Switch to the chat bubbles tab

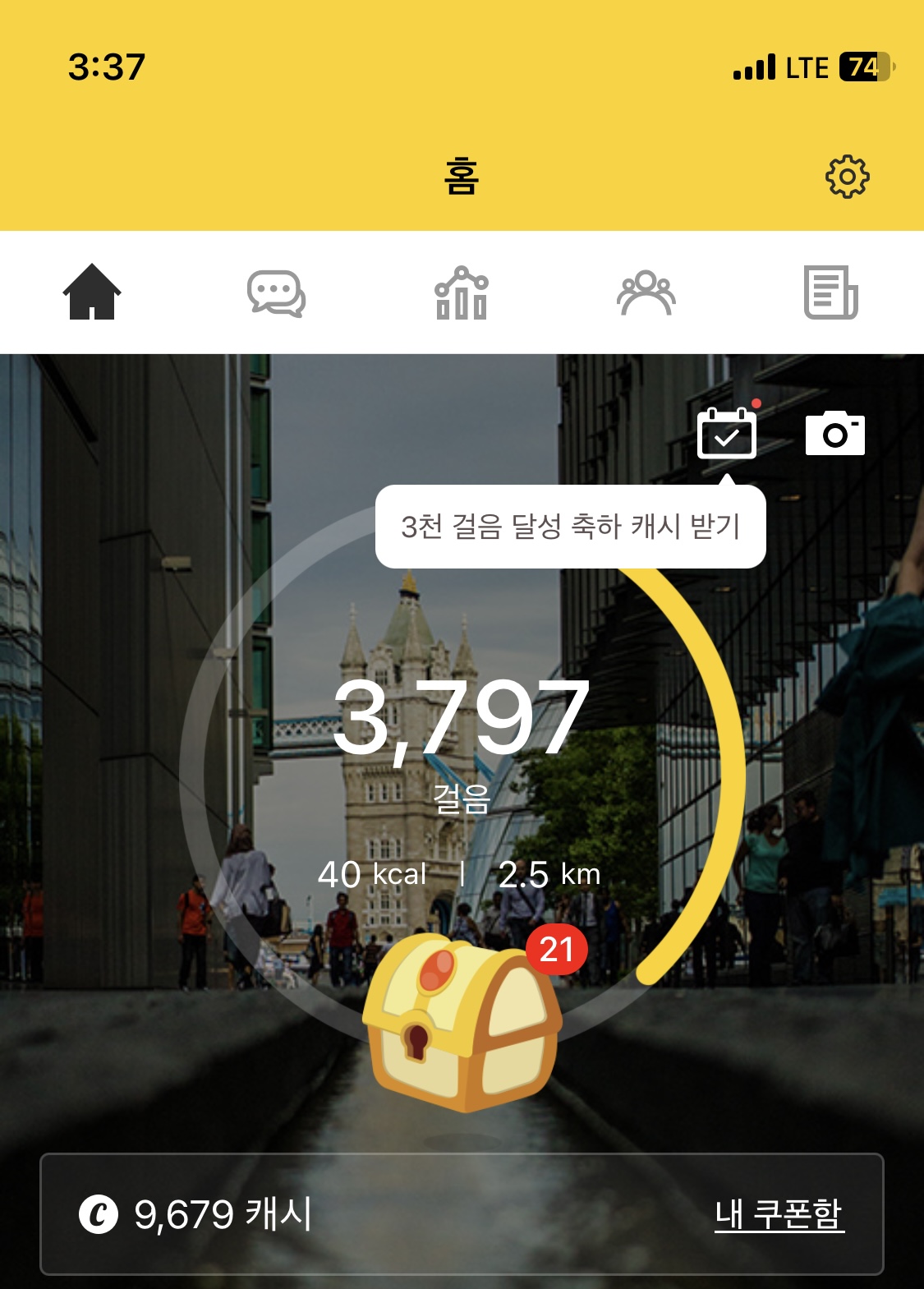coord(276,293)
